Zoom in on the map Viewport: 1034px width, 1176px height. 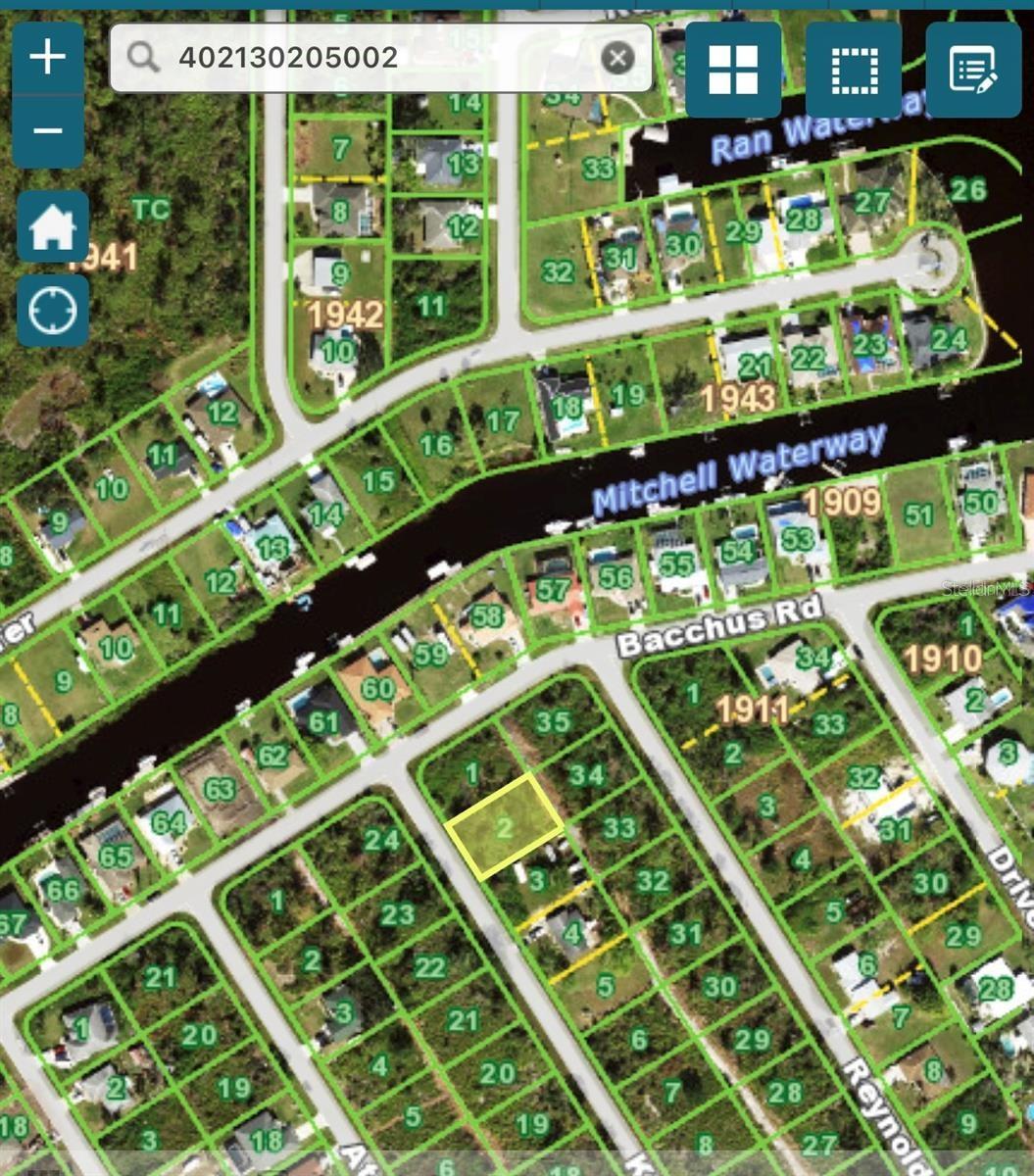(48, 58)
